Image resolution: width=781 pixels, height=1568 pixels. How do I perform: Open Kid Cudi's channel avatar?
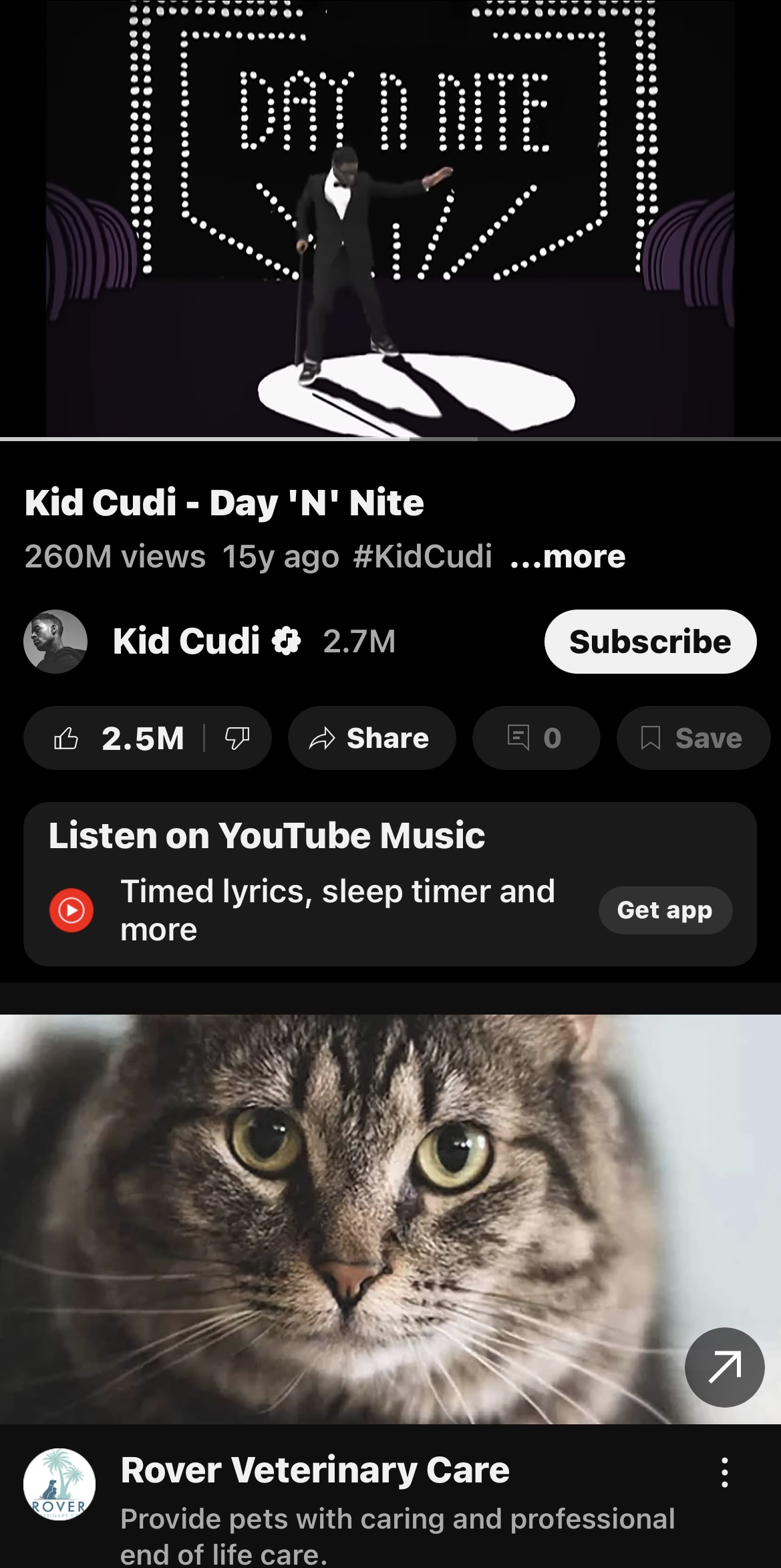click(x=55, y=642)
